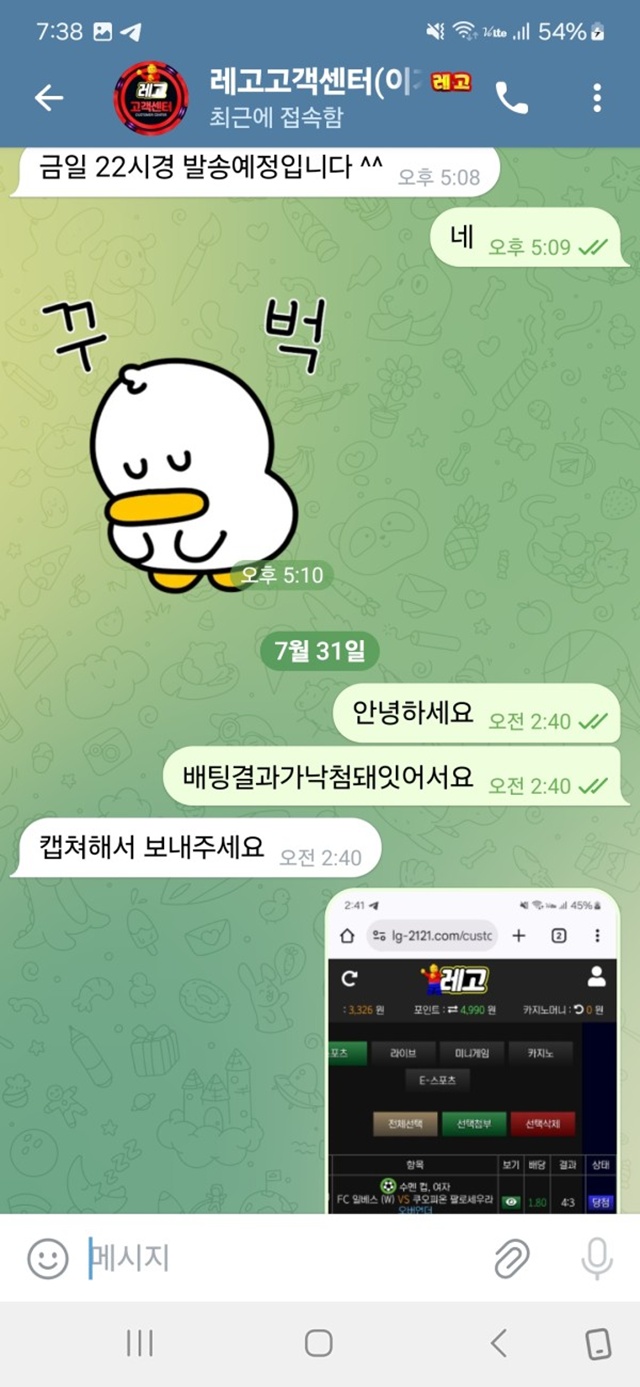The image size is (640, 1387).
Task: Open the emoji and sticker panel
Action: (x=47, y=1257)
